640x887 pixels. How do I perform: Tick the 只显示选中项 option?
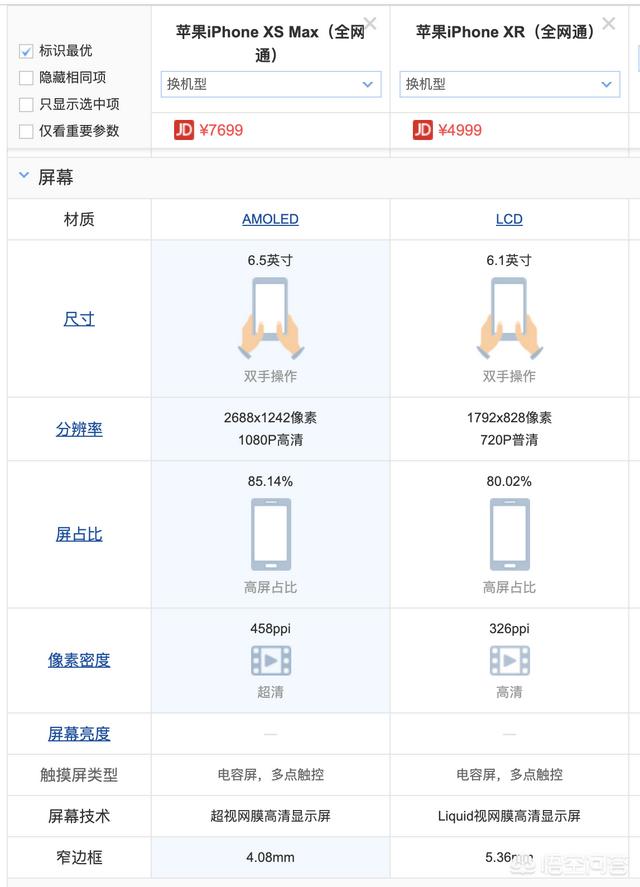pos(26,104)
